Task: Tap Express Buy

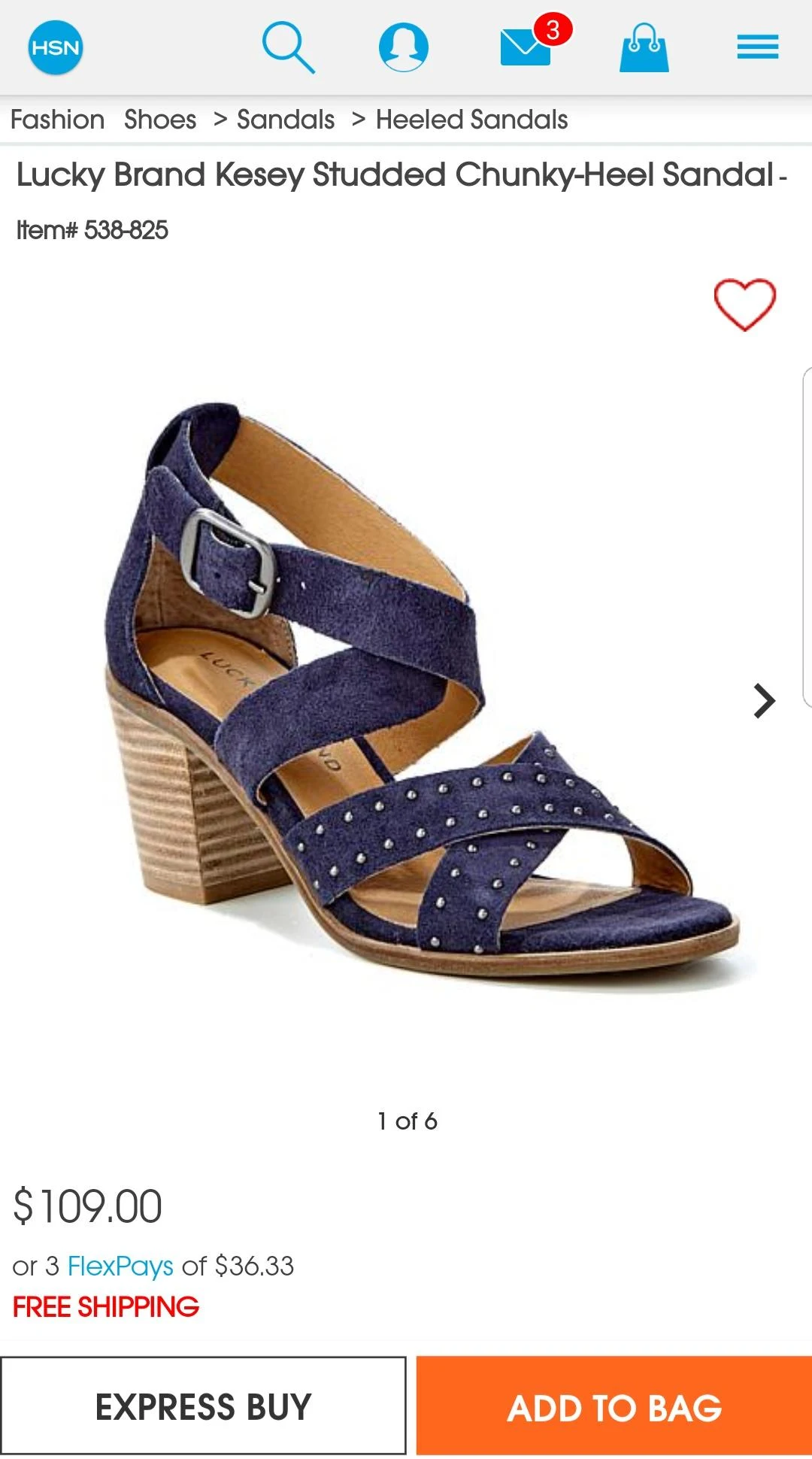Action: point(203,1406)
